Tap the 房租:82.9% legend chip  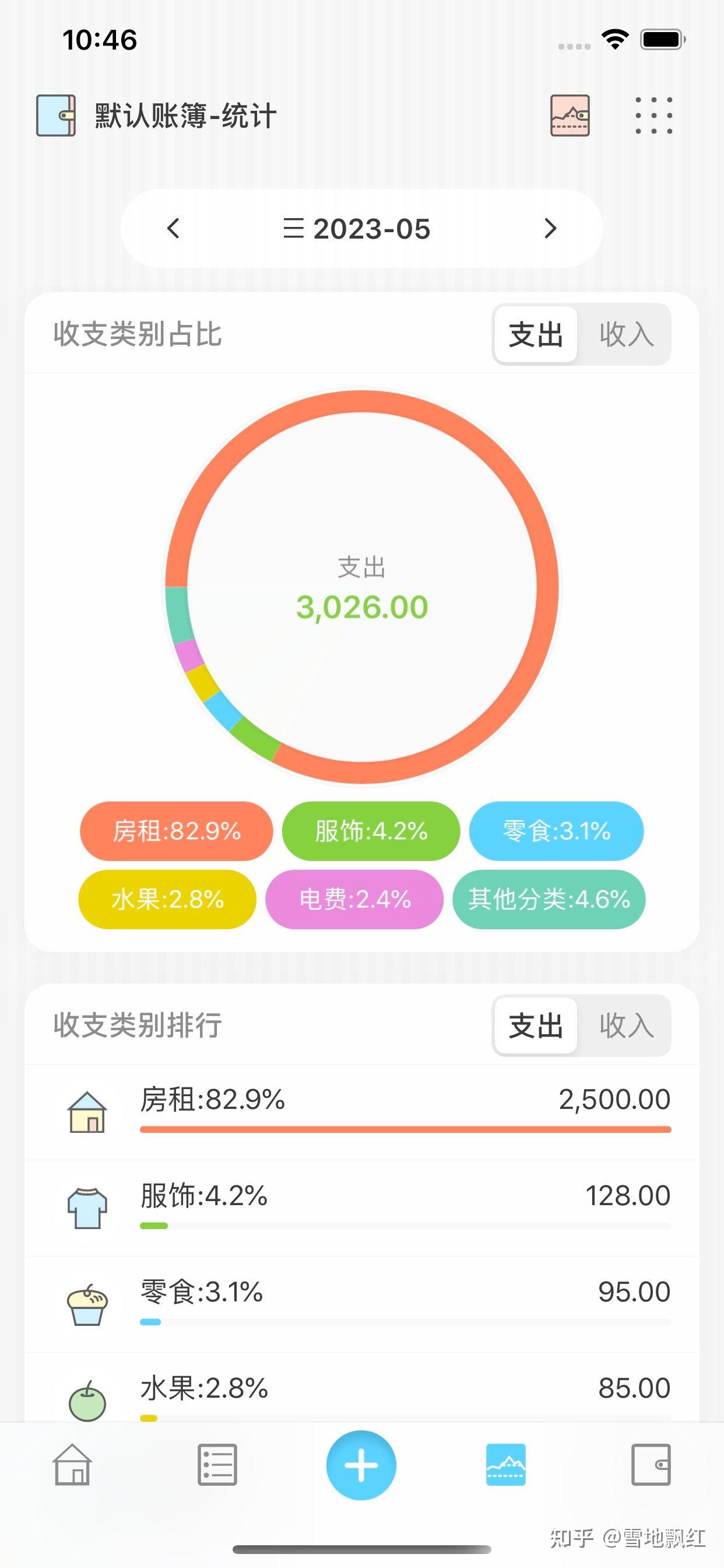pos(177,831)
